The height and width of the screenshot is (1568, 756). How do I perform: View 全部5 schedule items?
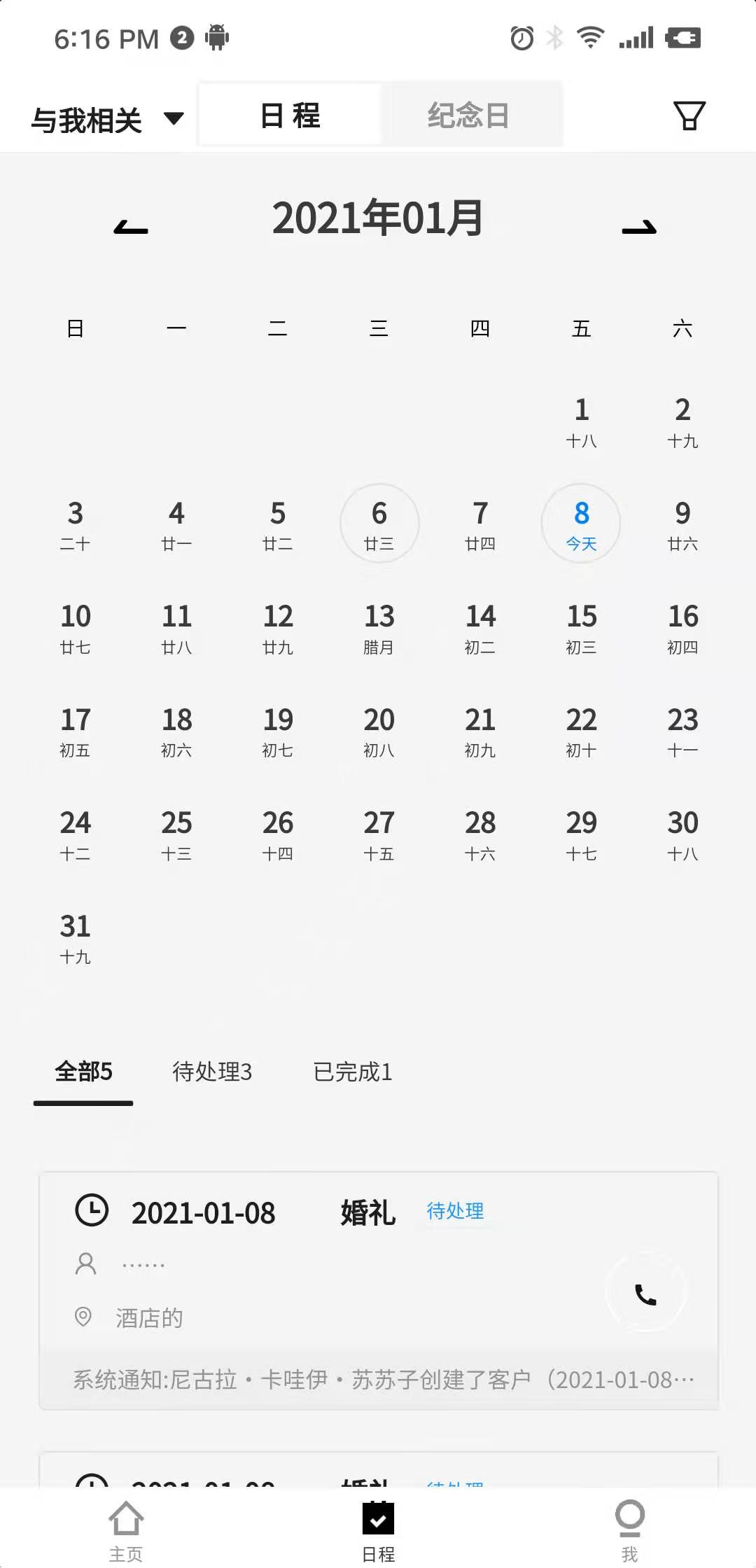(83, 1072)
